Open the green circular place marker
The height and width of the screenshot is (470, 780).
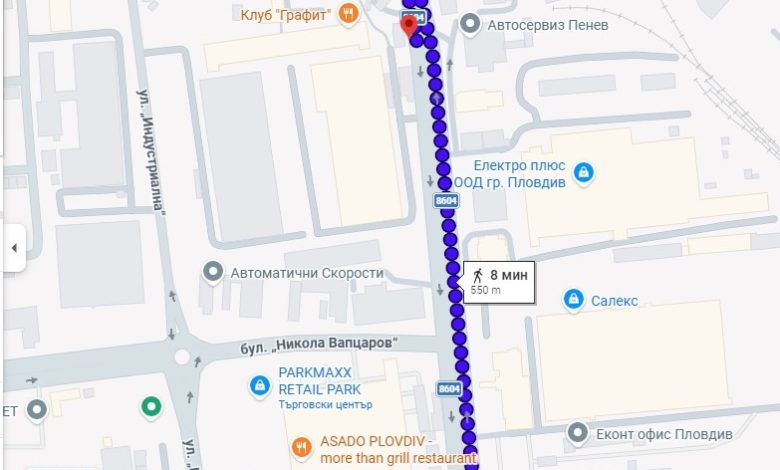coord(151,407)
